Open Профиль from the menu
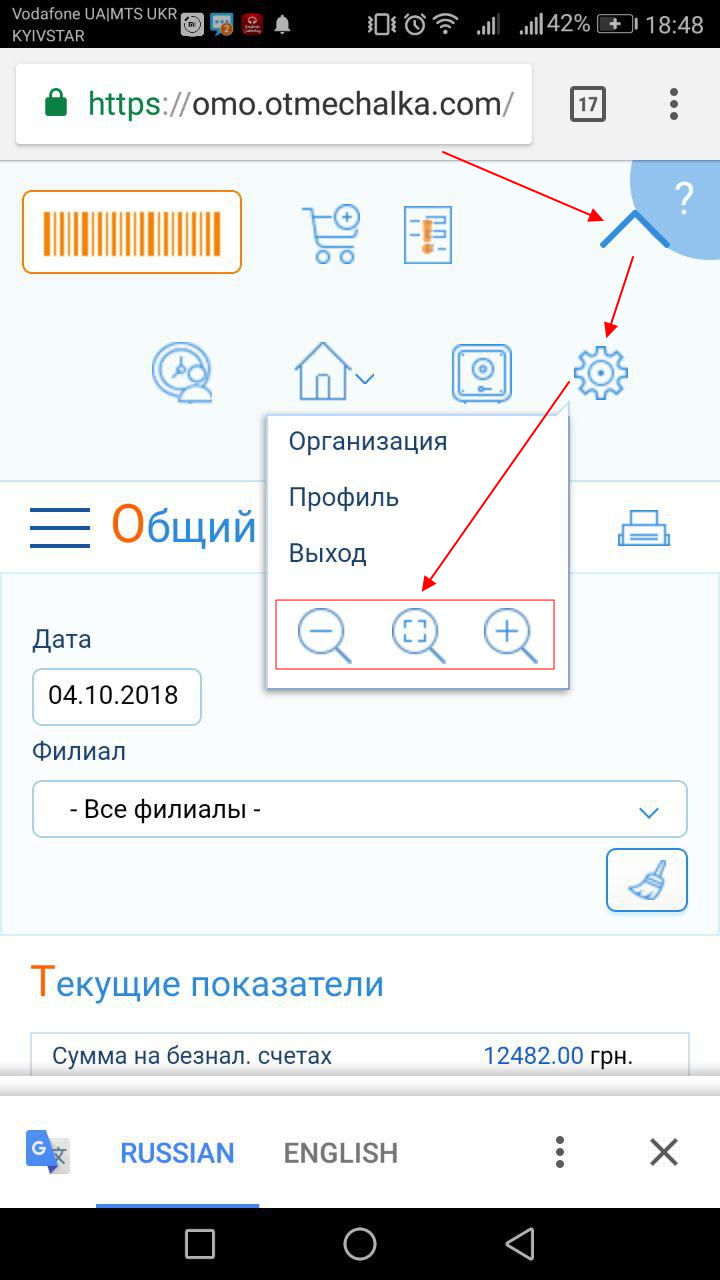720x1280 pixels. pos(344,497)
